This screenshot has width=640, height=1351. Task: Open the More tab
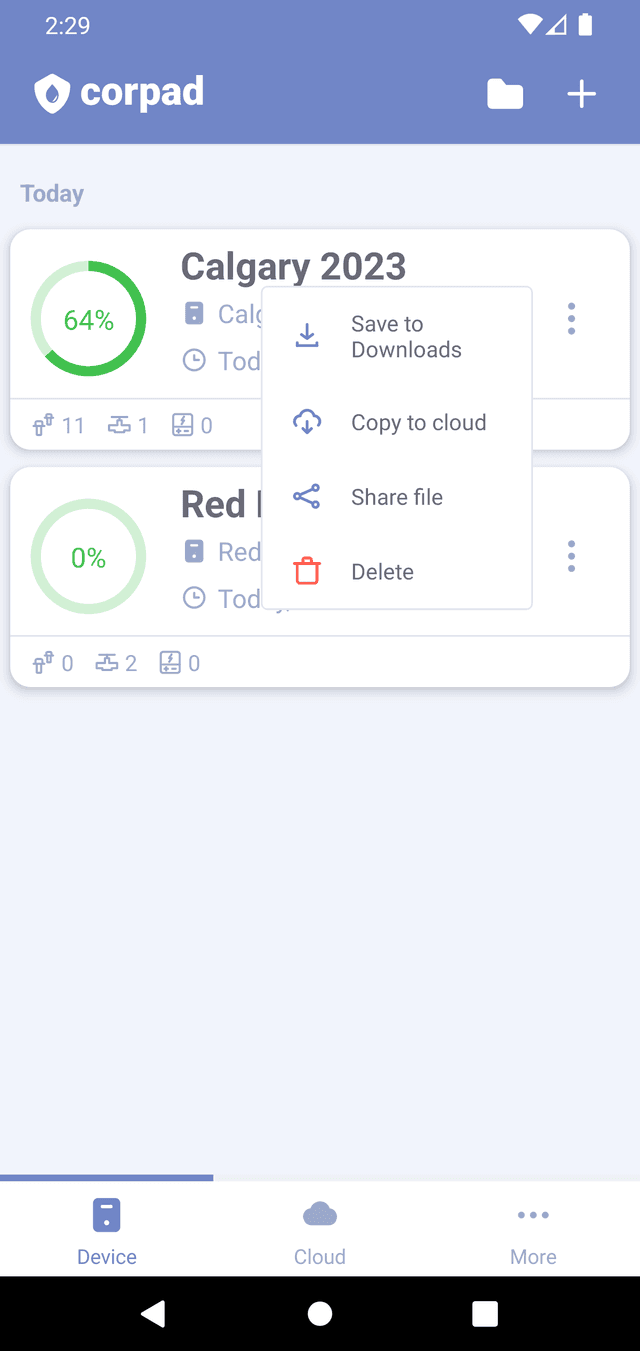[533, 1230]
